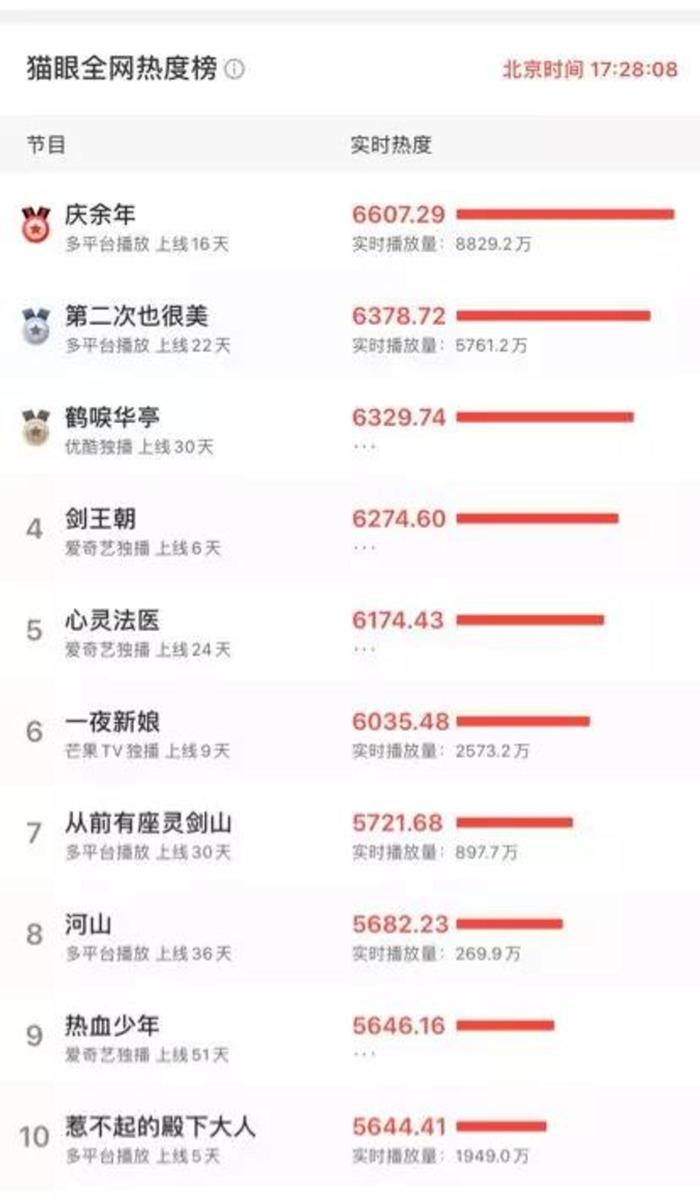
Task: Open the 热血少年 entry
Action: pos(350,1038)
